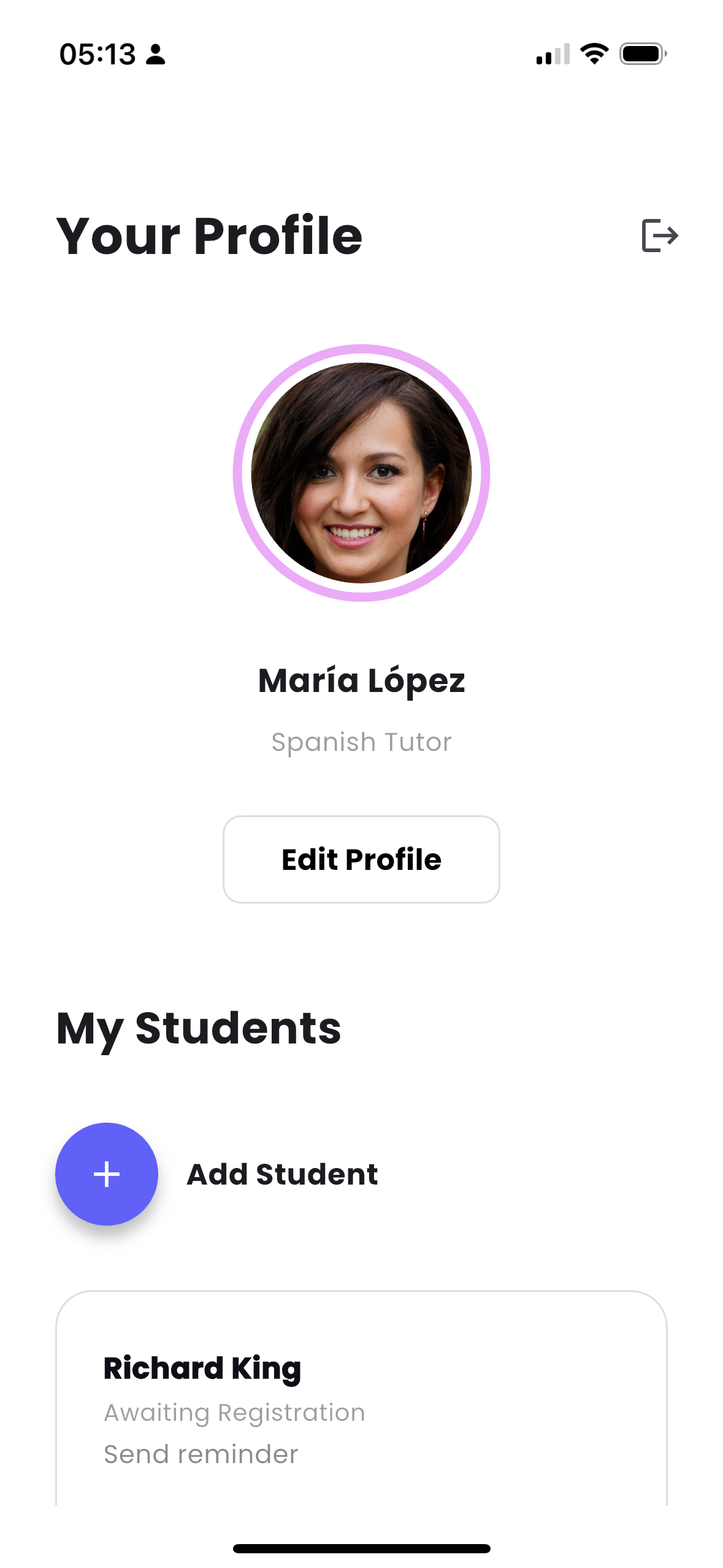
Task: Add a new student with the plus button
Action: (x=107, y=1174)
